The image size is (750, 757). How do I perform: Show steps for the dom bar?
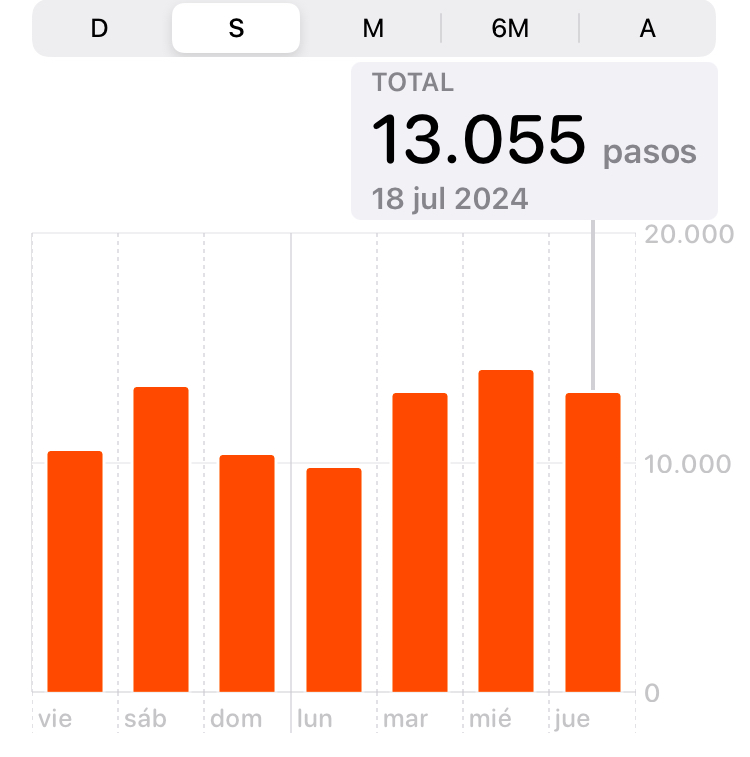[x=247, y=573]
